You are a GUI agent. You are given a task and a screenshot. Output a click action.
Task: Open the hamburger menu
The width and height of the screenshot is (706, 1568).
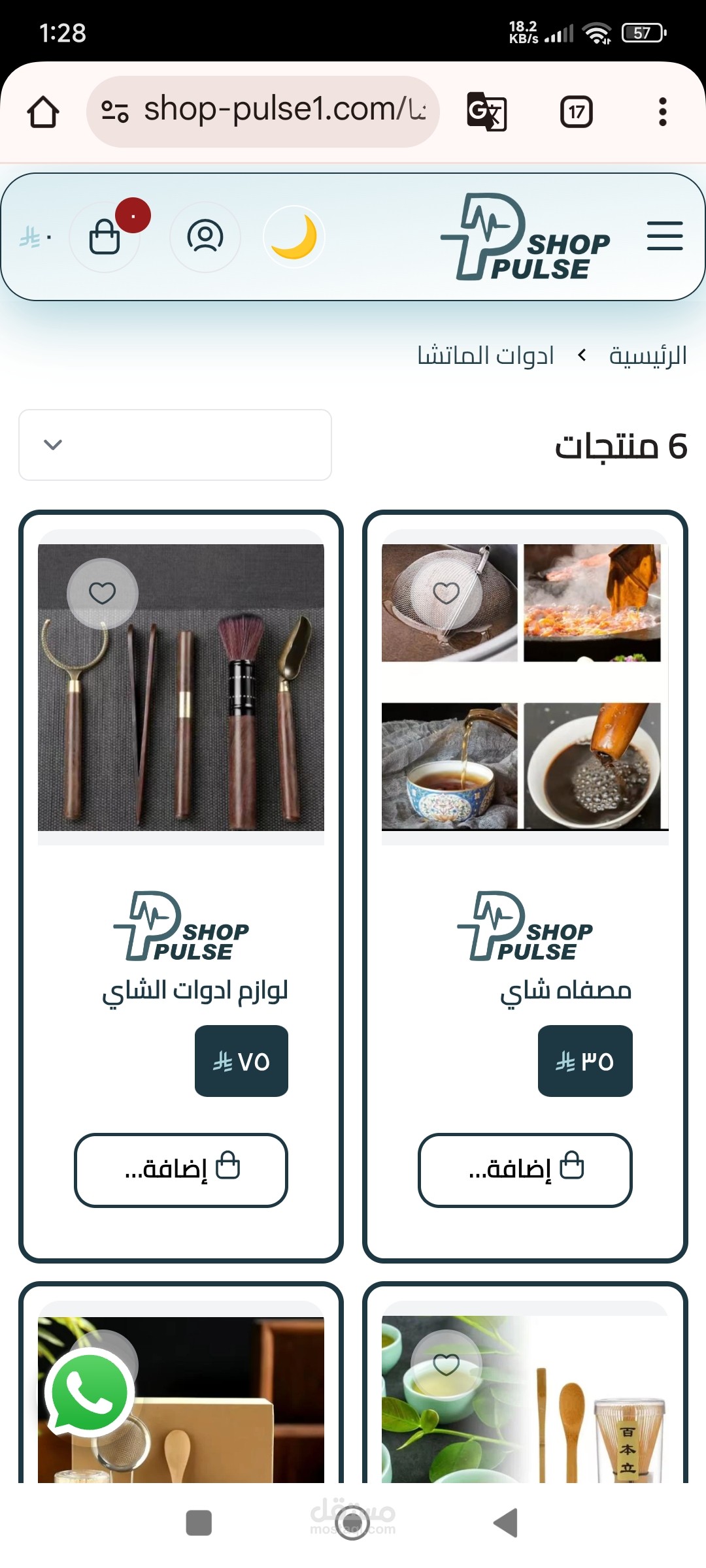tap(665, 236)
